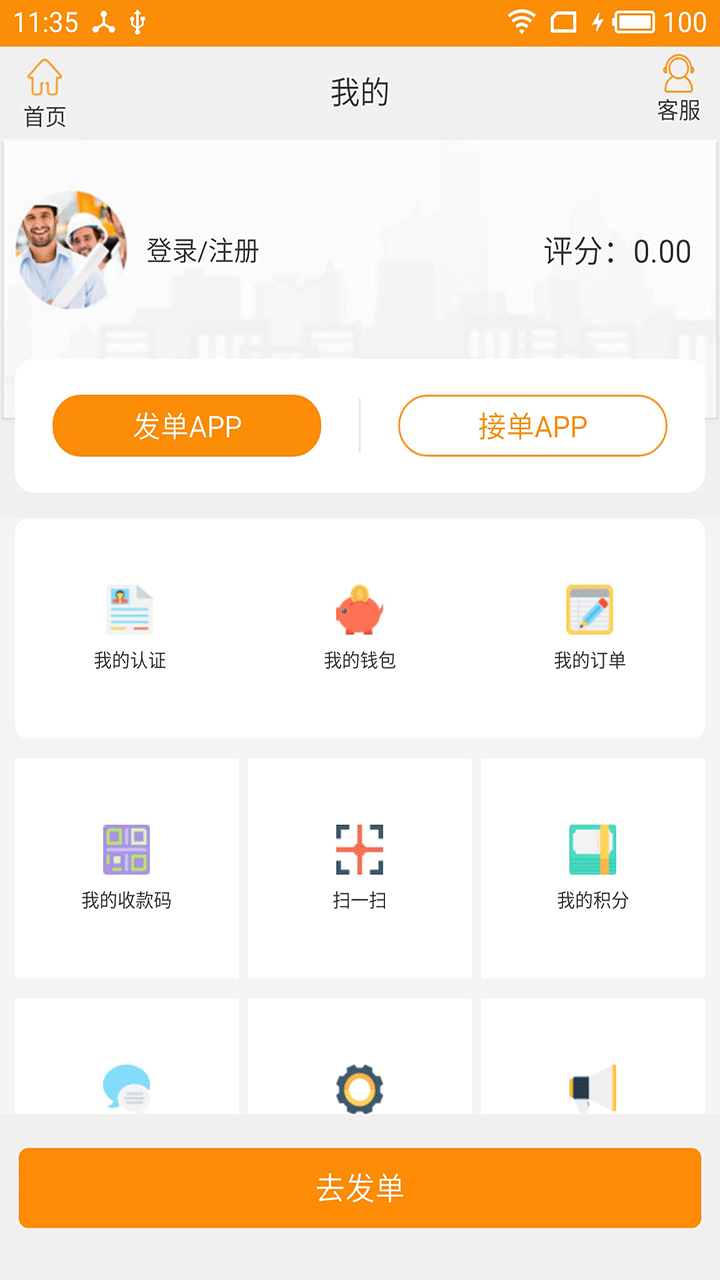This screenshot has height=1280, width=720.
Task: Switch to 发单APP mode
Action: pos(187,426)
